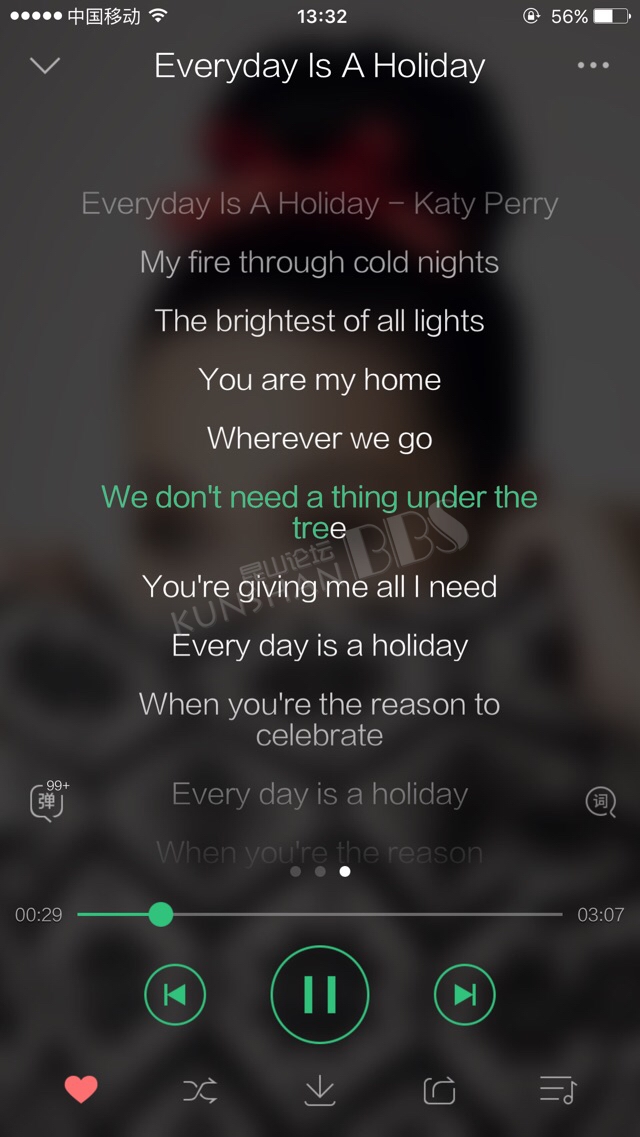
Task: Skip to the next track
Action: click(x=465, y=995)
